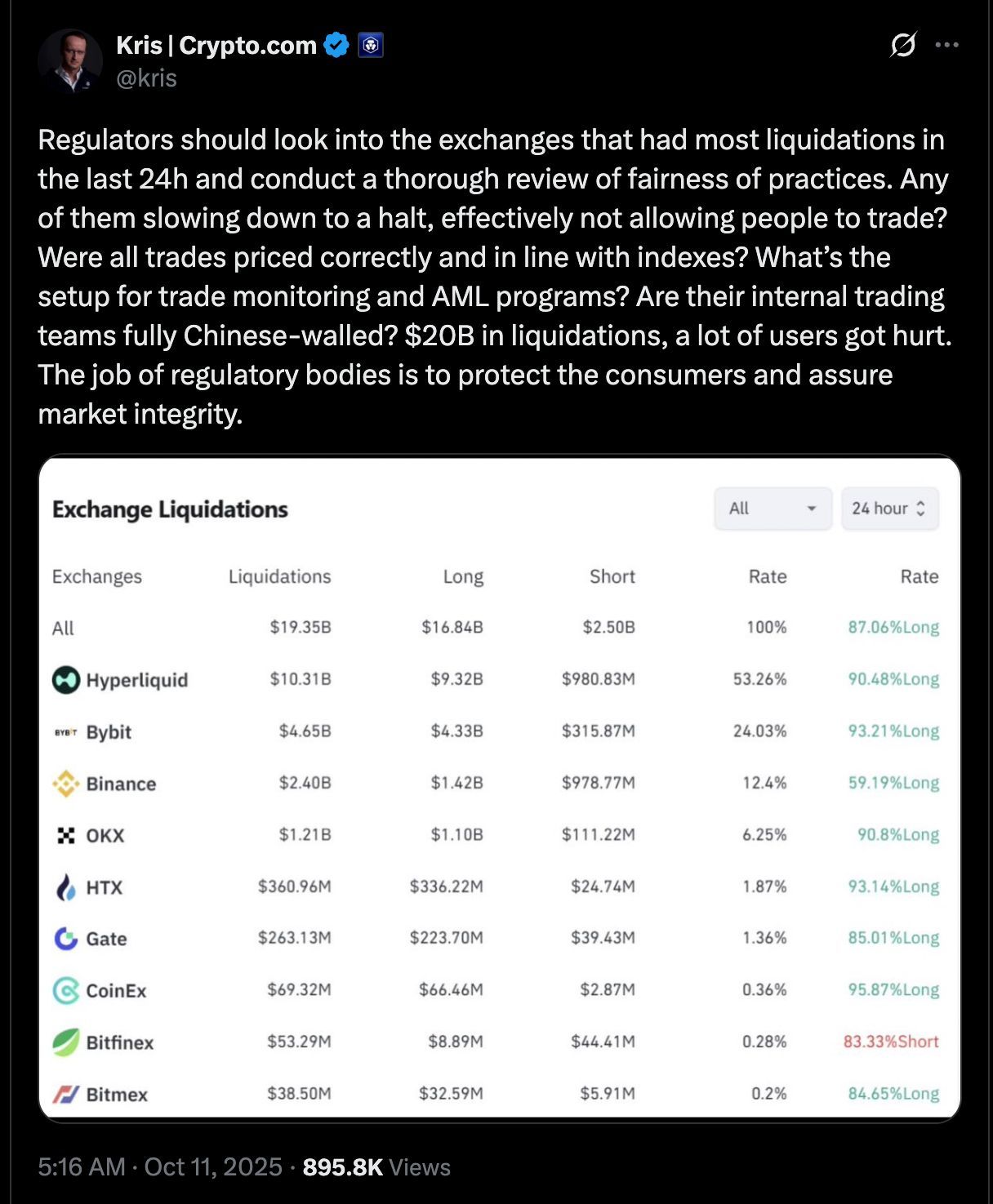Select the Hyperliquid exchange logo
The height and width of the screenshot is (1204, 993).
click(65, 680)
